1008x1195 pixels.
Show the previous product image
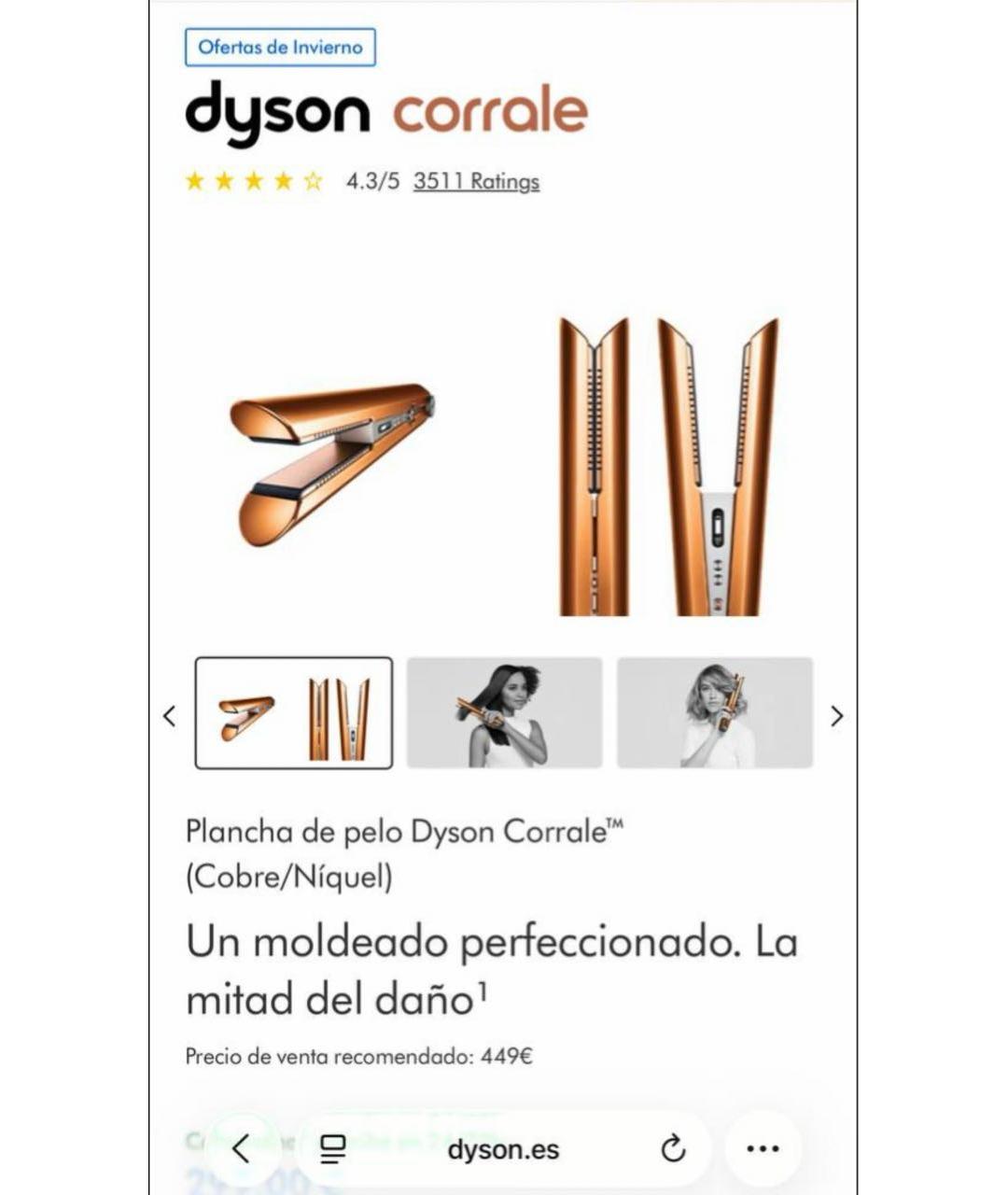[169, 716]
